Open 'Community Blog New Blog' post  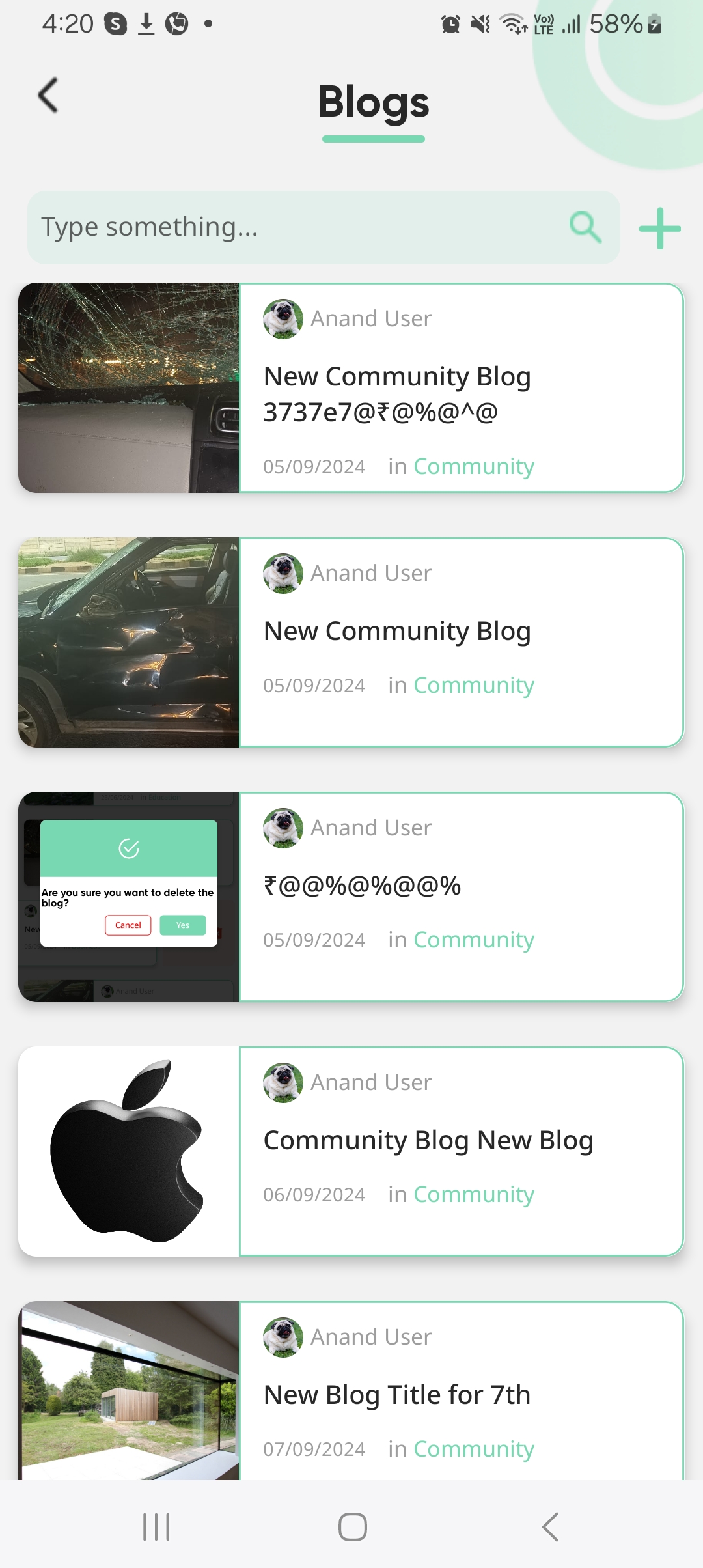pos(428,1141)
